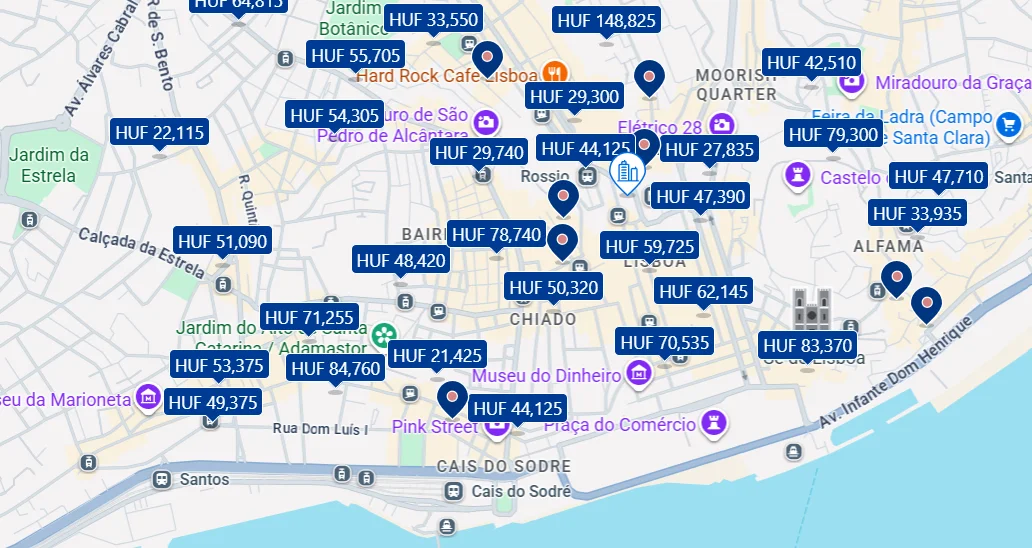Select the HUF 48,420 price marker
Image resolution: width=1032 pixels, height=548 pixels.
[400, 261]
